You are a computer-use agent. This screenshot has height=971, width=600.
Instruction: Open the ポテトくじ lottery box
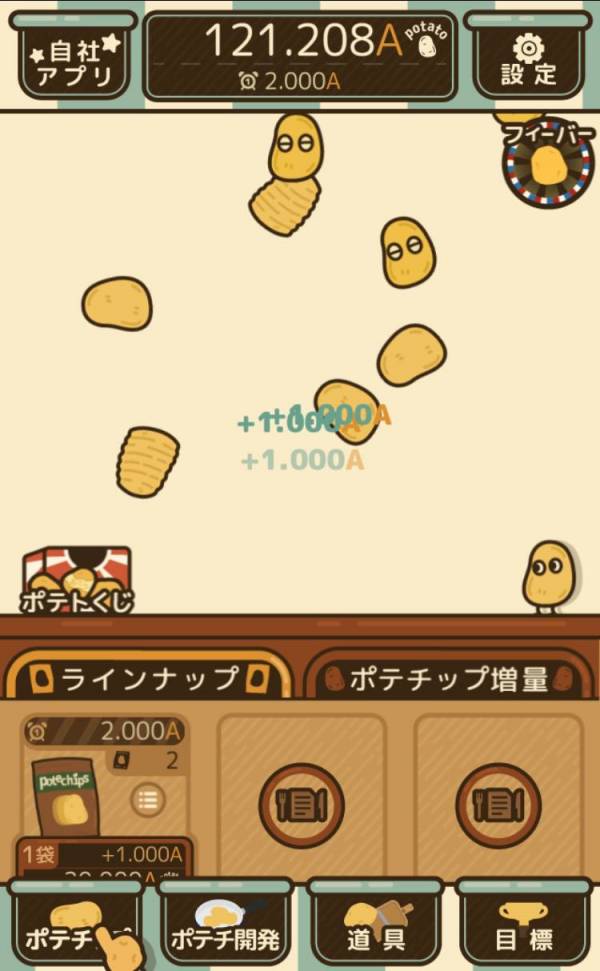[77, 579]
